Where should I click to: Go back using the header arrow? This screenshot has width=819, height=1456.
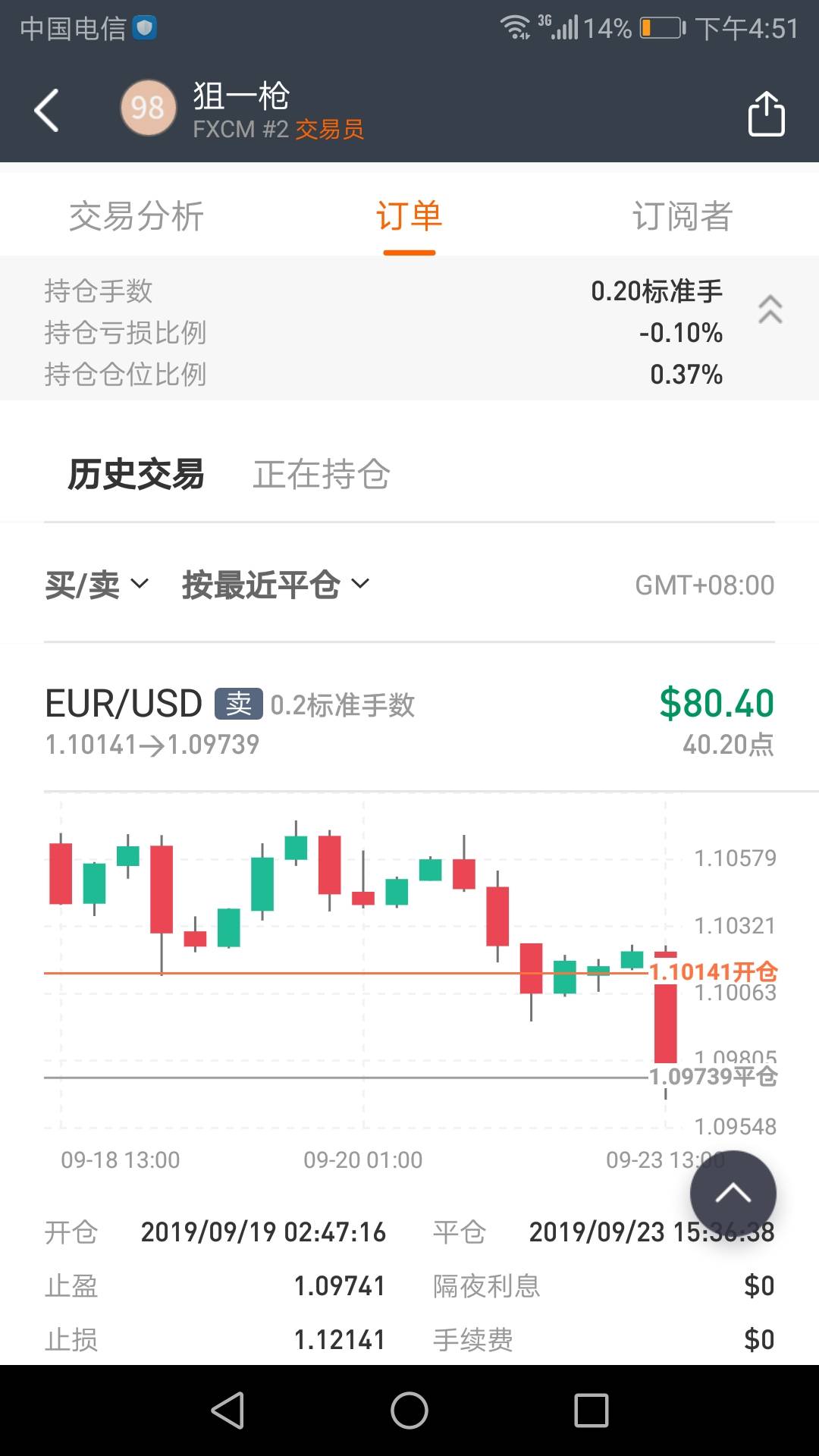pyautogui.click(x=47, y=111)
